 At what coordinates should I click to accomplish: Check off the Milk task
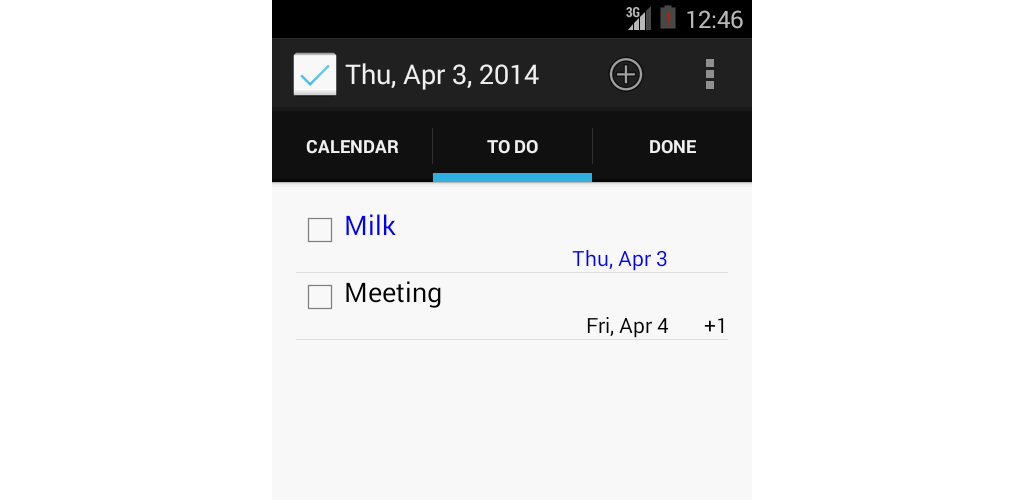click(320, 230)
